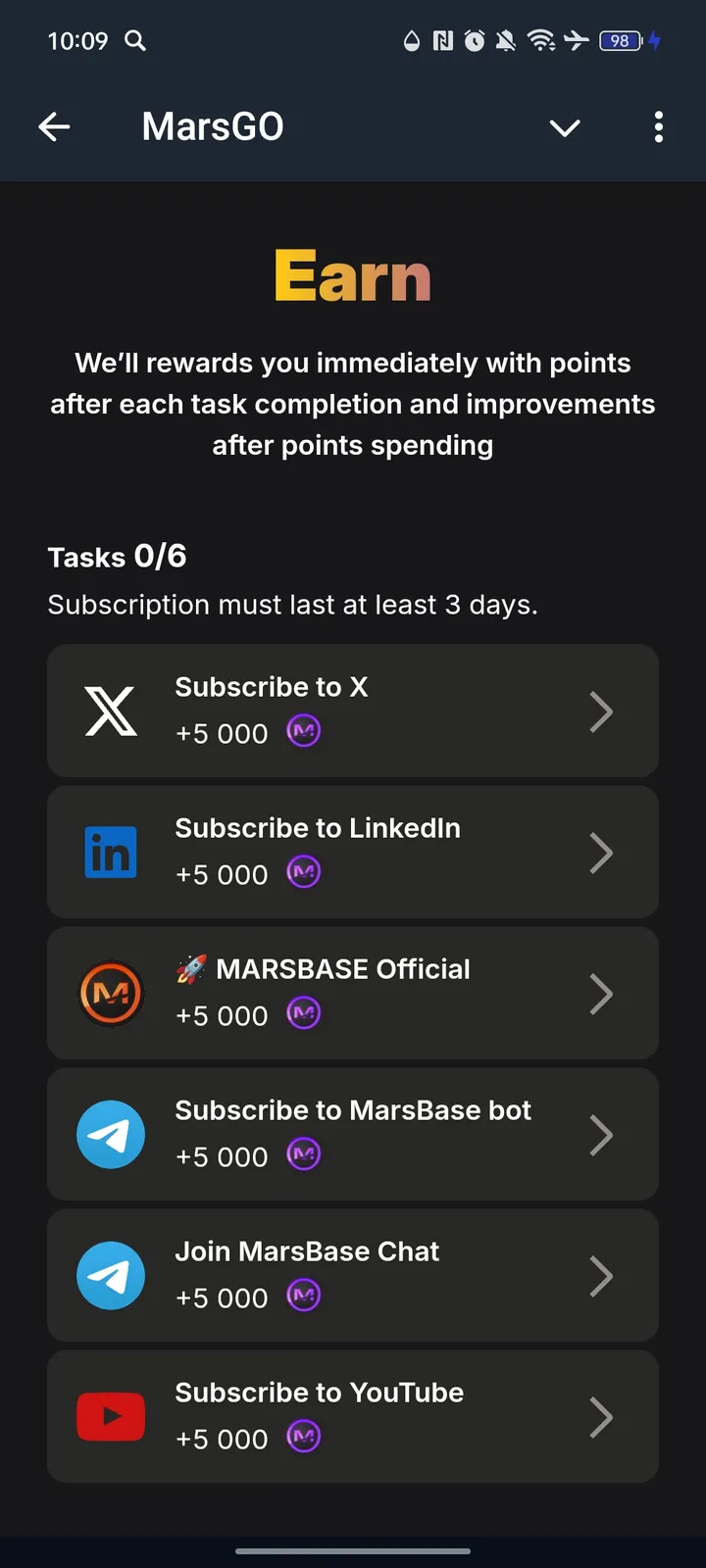Tap the MarsGO title in the header
This screenshot has height=1568, width=706.
click(x=212, y=126)
